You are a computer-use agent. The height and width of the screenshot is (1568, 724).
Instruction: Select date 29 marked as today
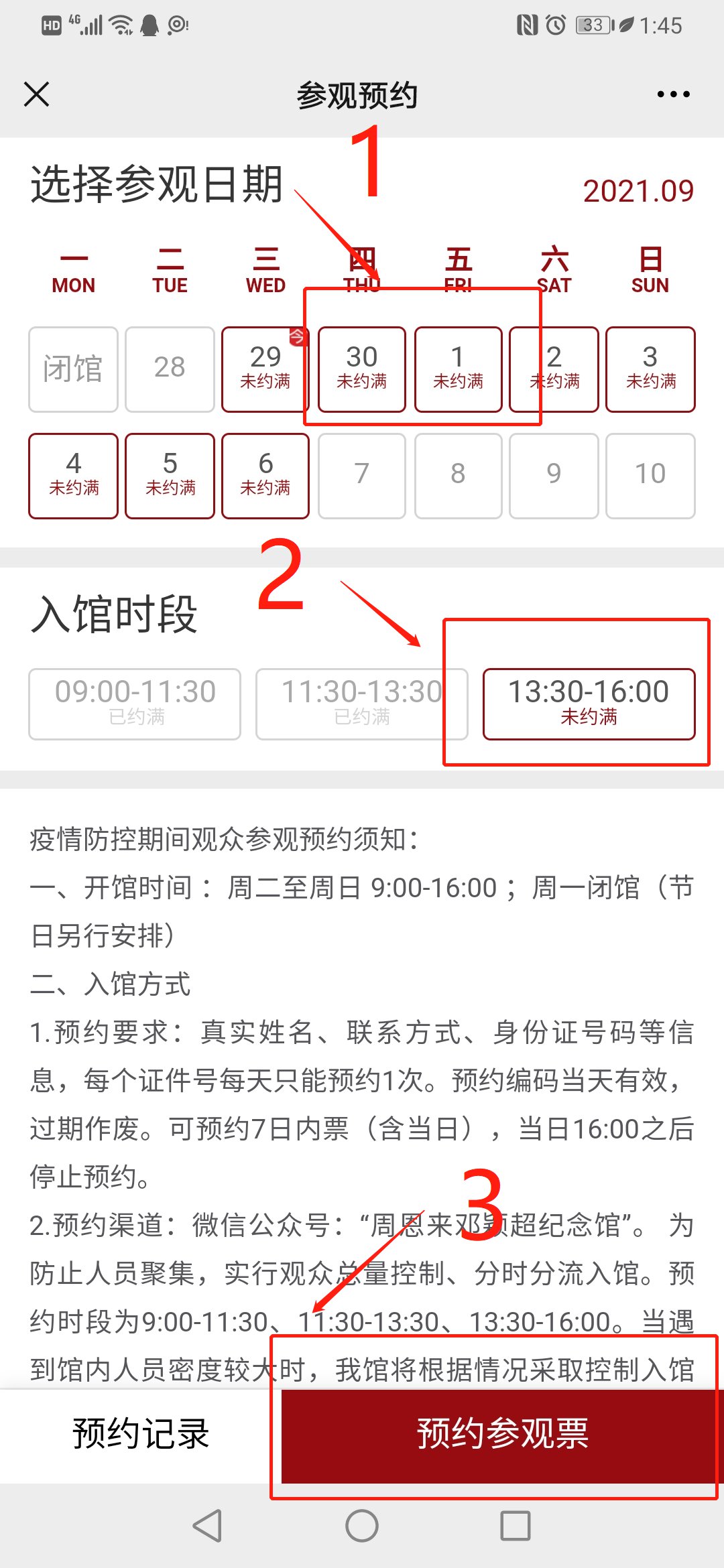pyautogui.click(x=265, y=369)
